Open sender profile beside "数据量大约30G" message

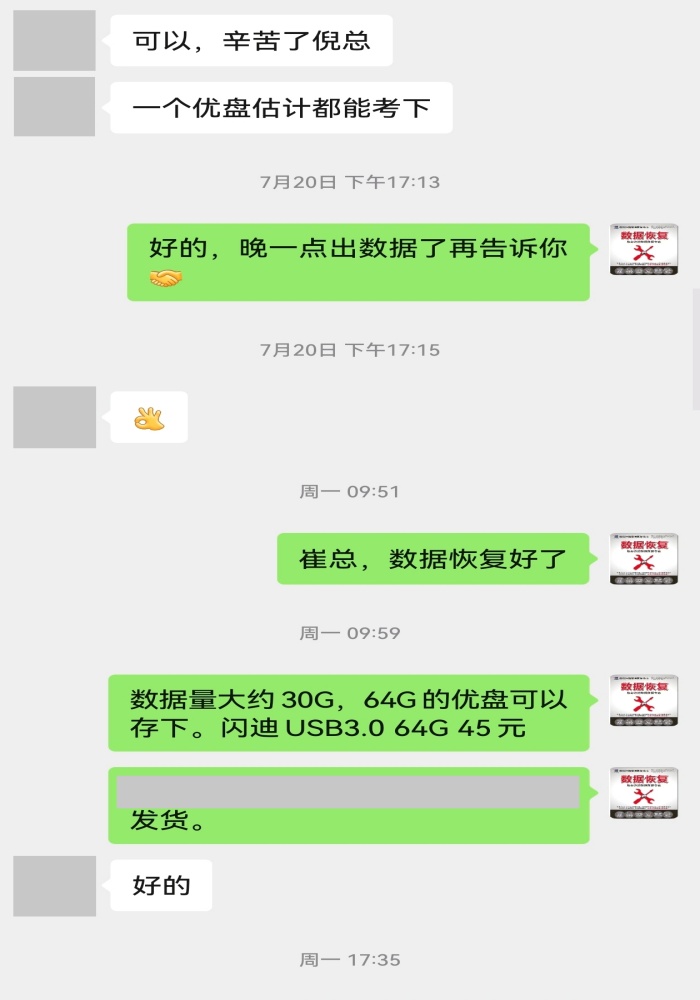[x=644, y=701]
